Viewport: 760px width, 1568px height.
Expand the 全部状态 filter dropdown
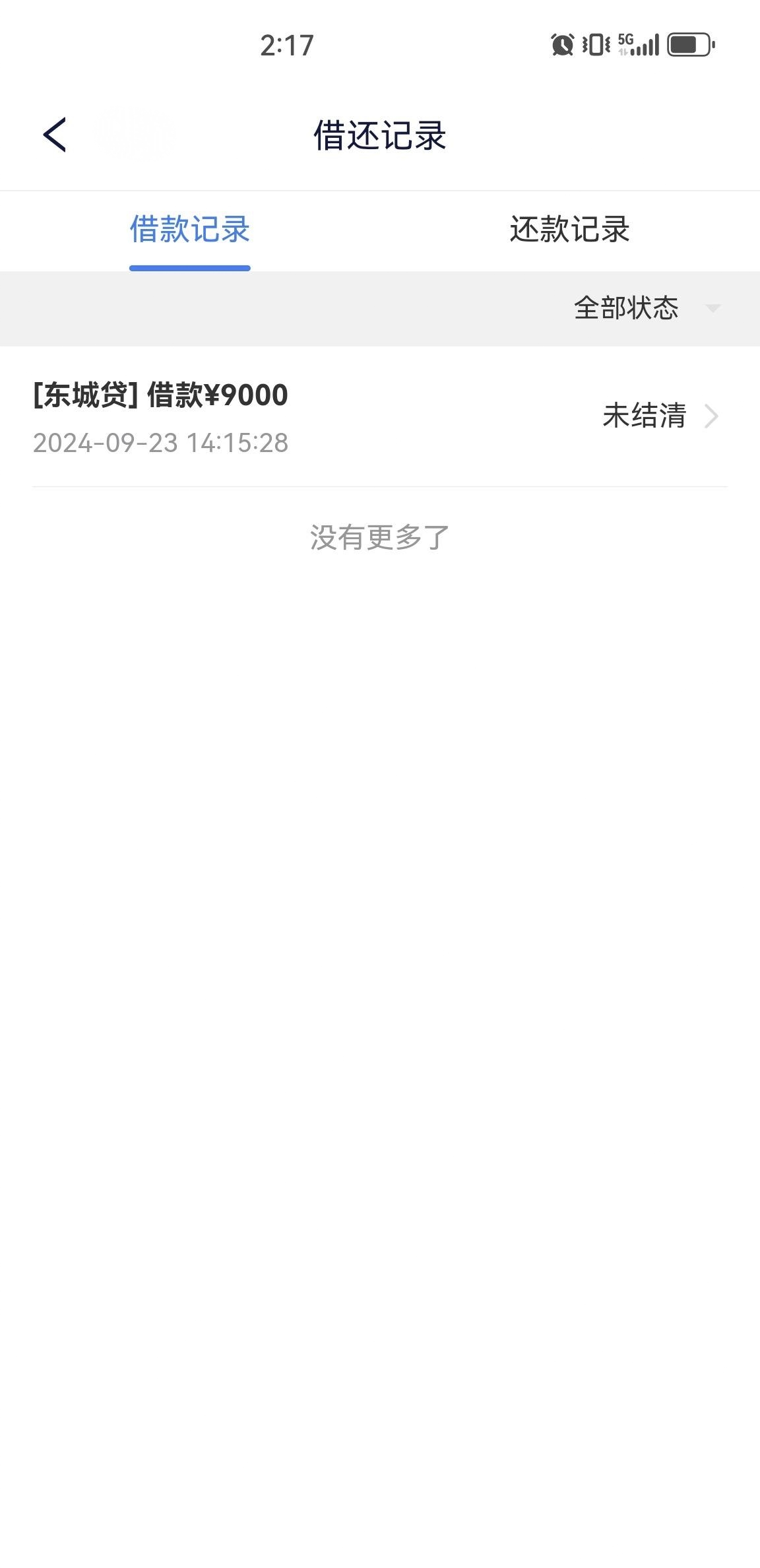tap(647, 308)
